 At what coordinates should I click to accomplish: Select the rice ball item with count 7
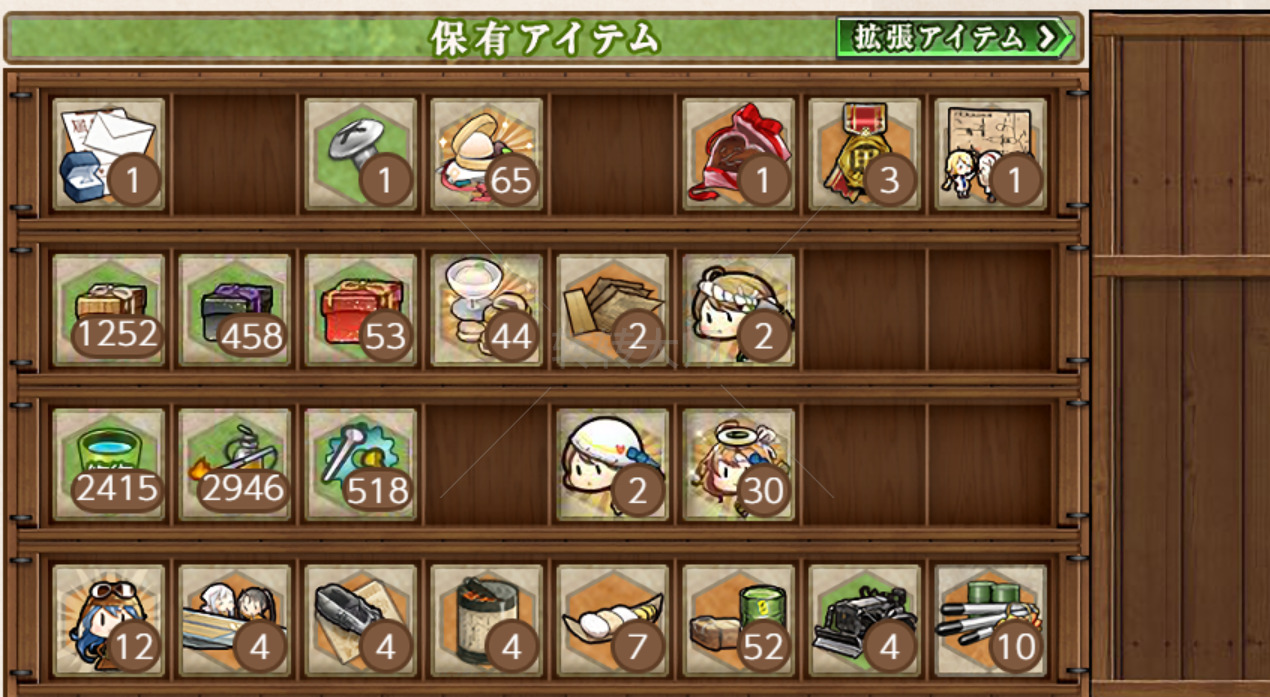[x=612, y=620]
